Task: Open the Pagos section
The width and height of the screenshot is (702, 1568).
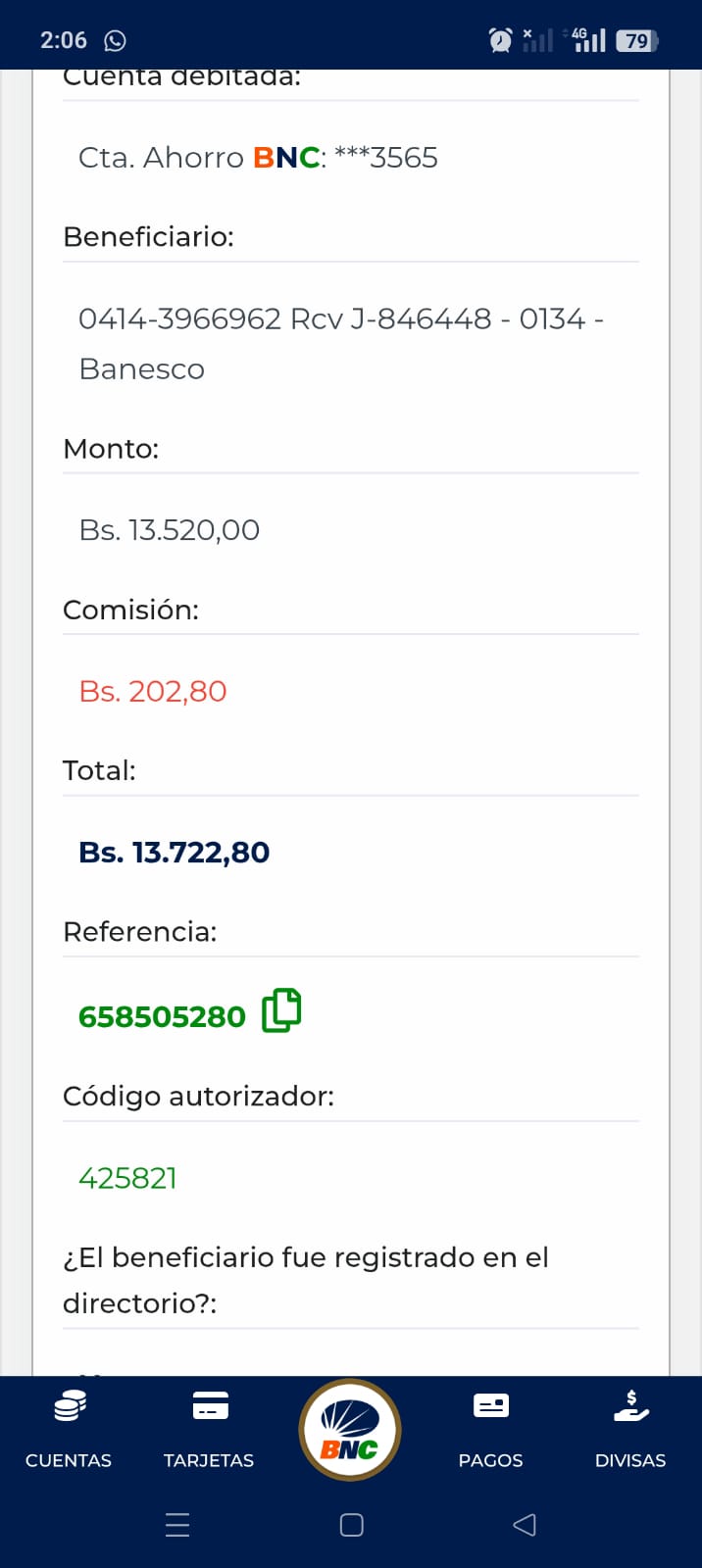Action: click(x=490, y=1430)
